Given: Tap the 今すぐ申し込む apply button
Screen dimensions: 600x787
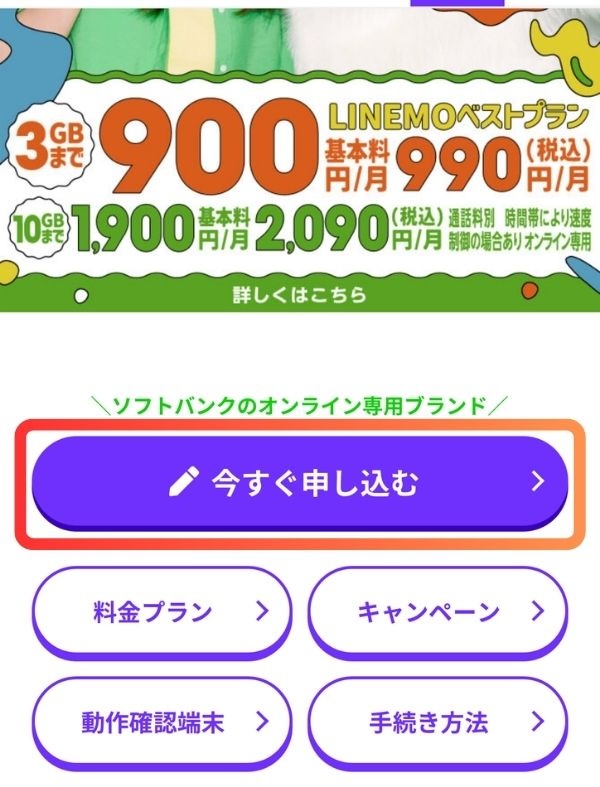Looking at the screenshot, I should click(x=300, y=482).
